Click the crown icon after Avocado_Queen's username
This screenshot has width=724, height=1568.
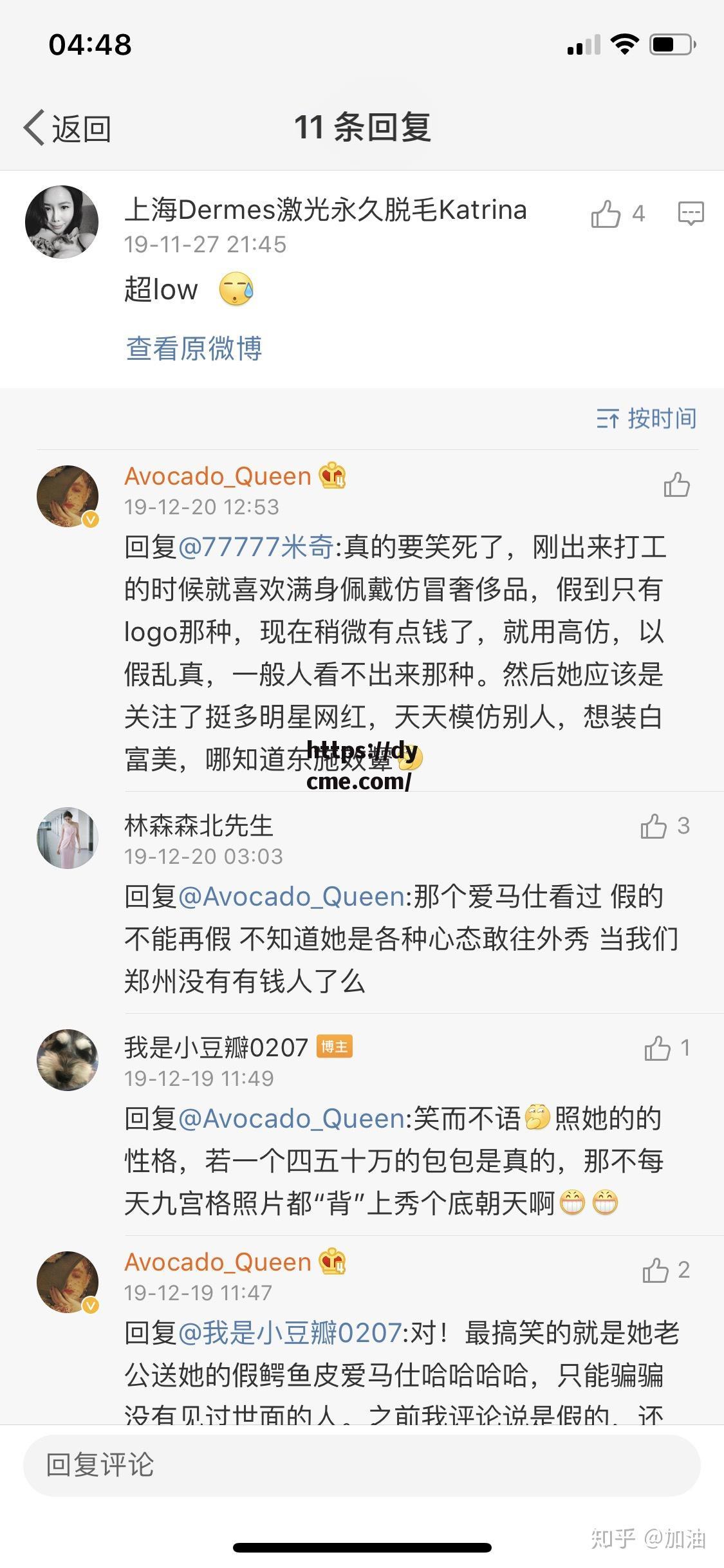pyautogui.click(x=332, y=476)
